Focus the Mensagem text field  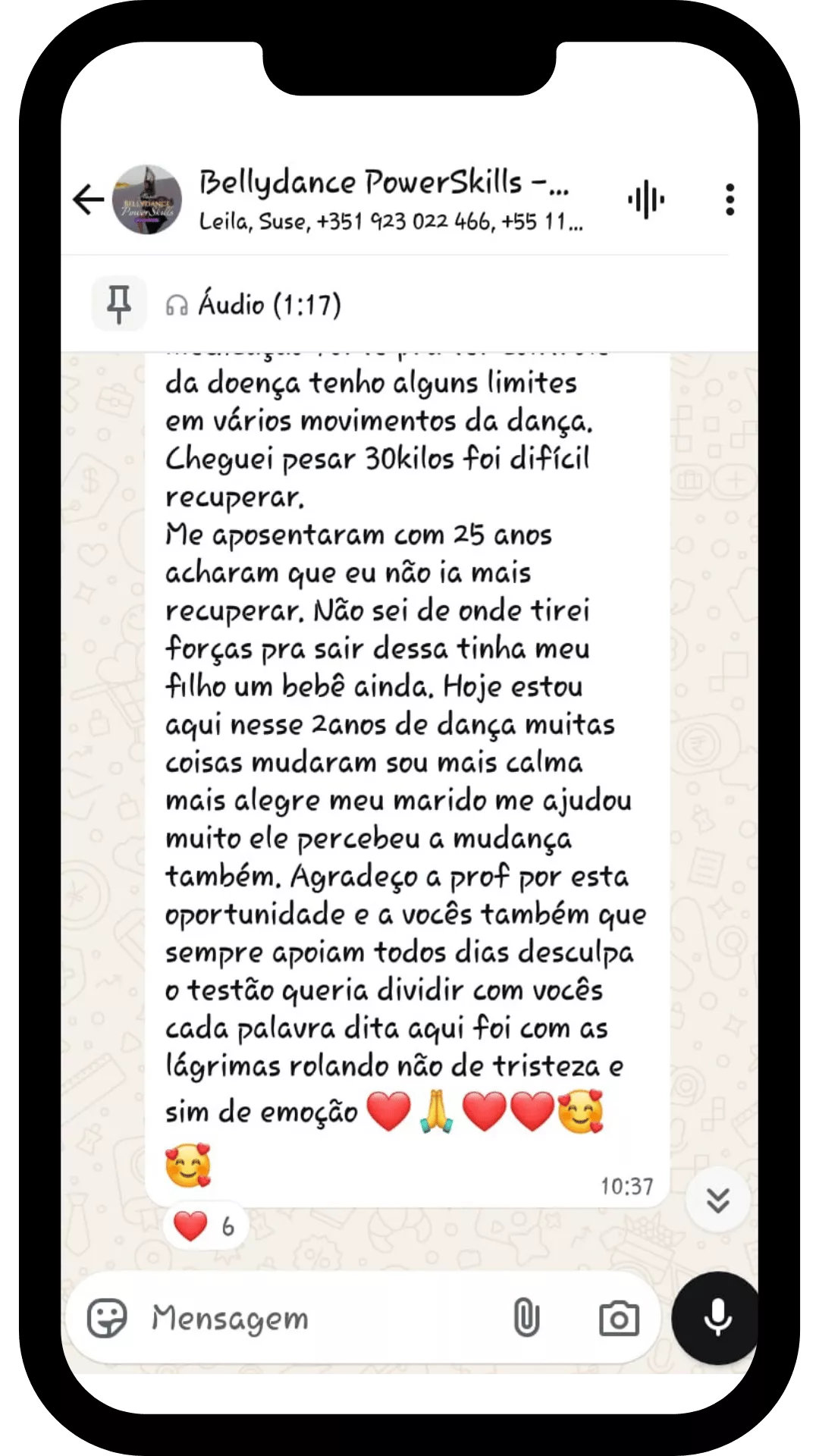pyautogui.click(x=318, y=1318)
